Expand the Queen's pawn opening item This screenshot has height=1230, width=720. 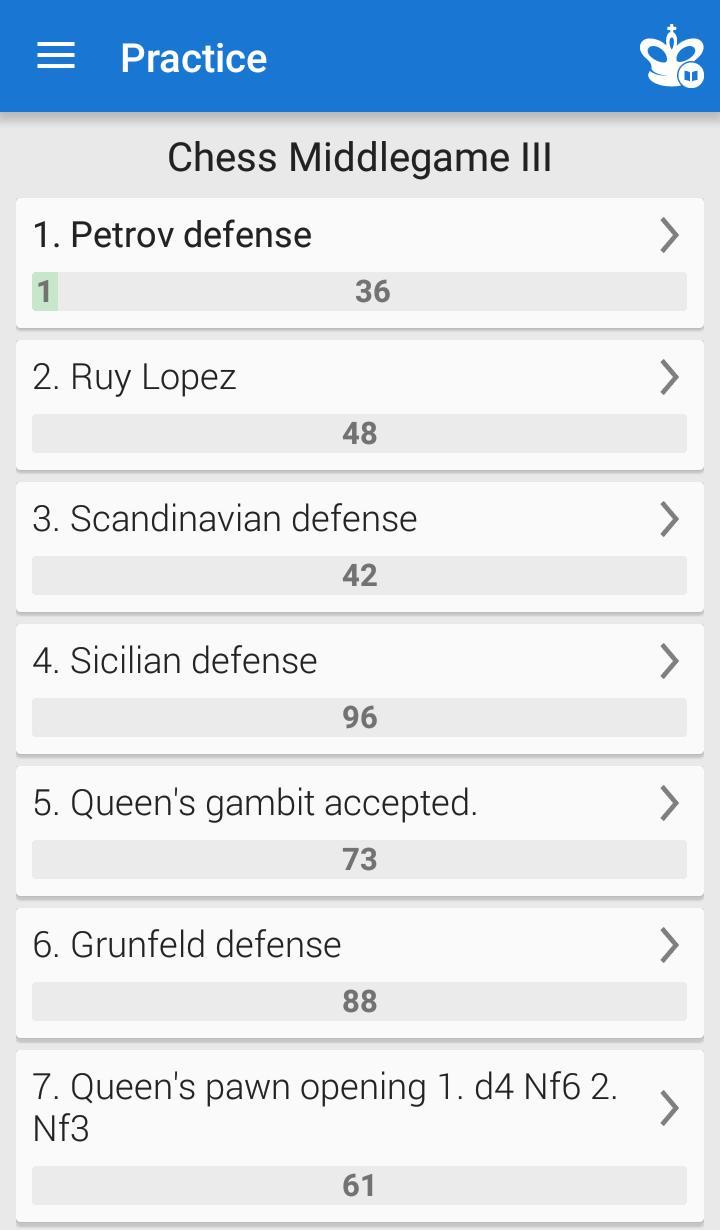coord(668,1105)
